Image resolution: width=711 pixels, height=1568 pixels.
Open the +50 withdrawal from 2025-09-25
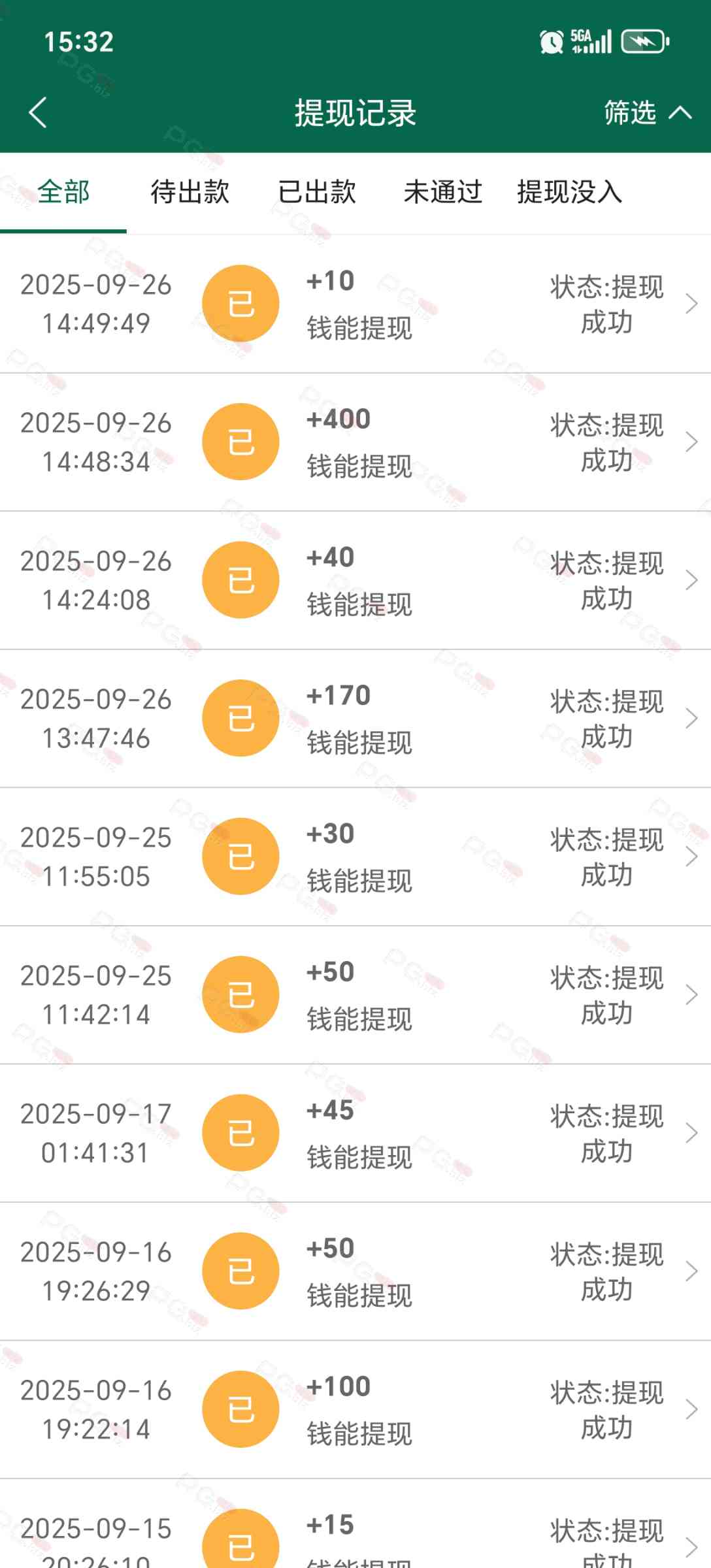[355, 995]
